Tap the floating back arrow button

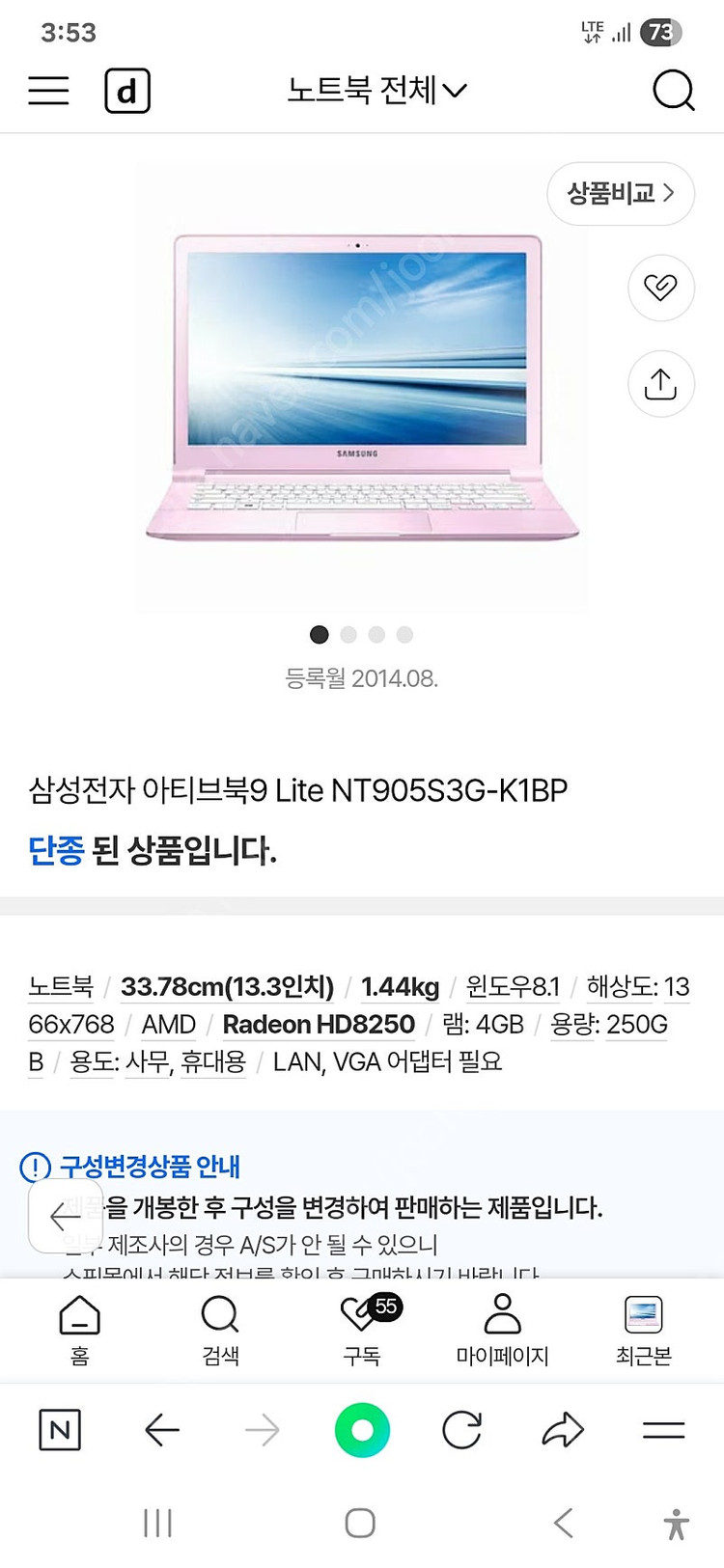65,1216
